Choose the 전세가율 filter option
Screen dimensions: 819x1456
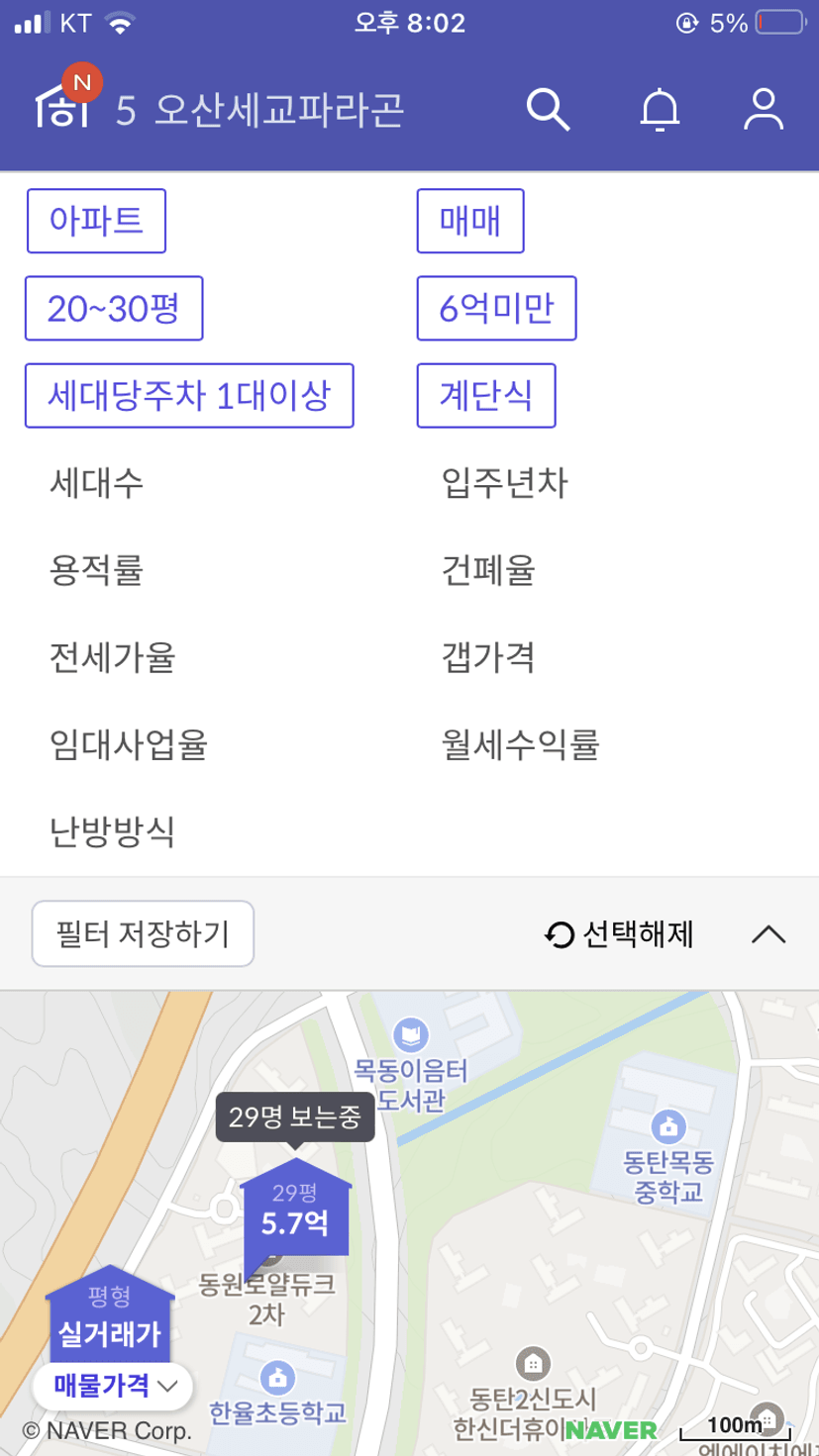pyautogui.click(x=112, y=657)
